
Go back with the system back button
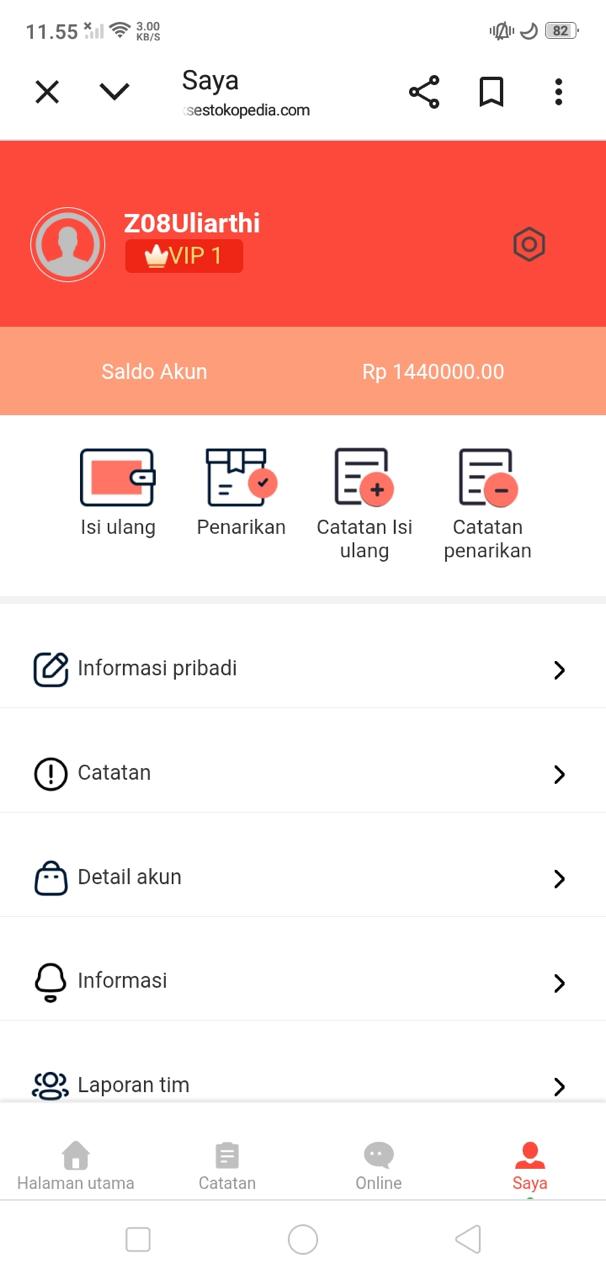(468, 1240)
